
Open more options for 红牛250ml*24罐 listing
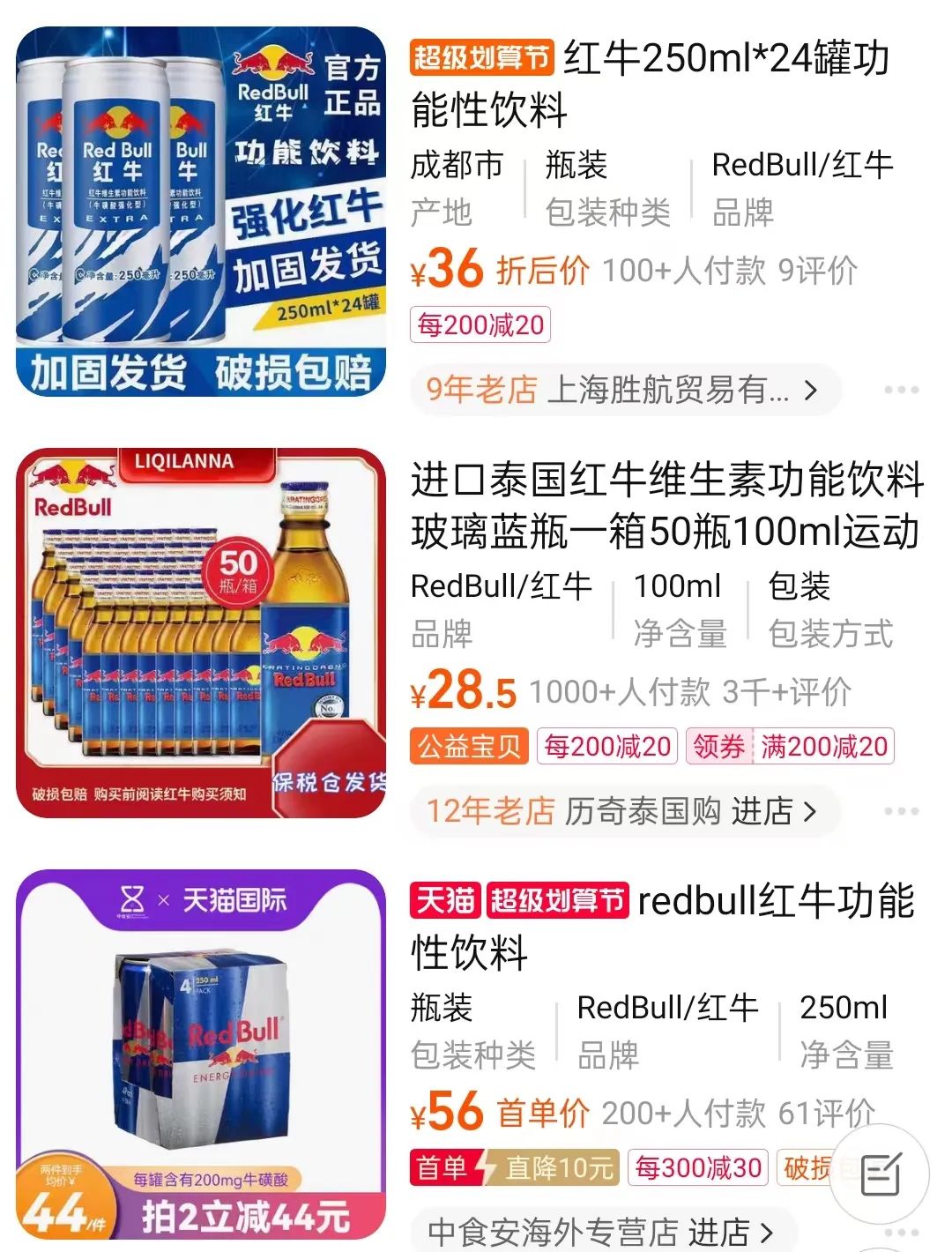click(901, 390)
